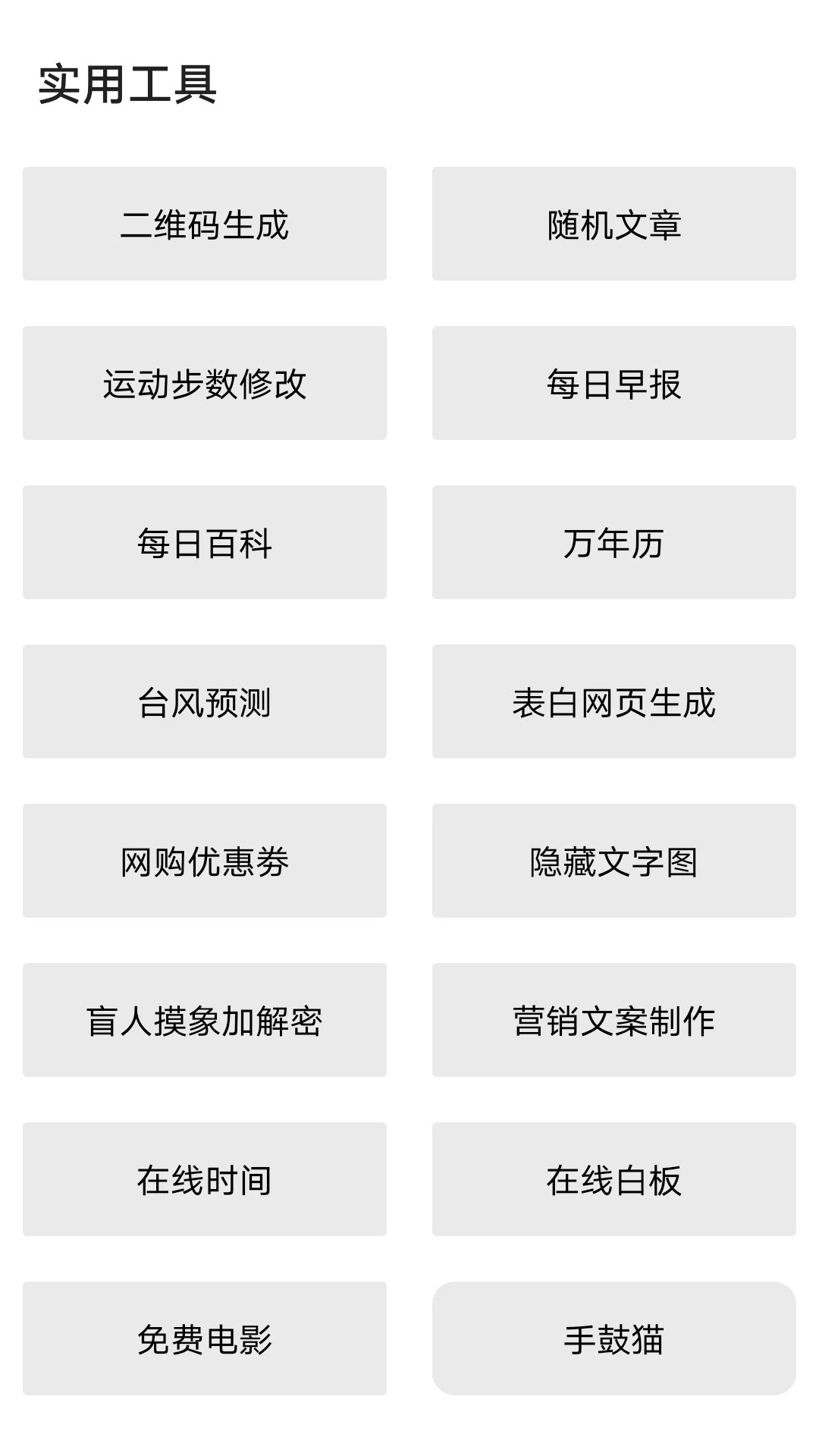Open the 运动步数修改 step-count modifier
The image size is (819, 1456).
(205, 383)
